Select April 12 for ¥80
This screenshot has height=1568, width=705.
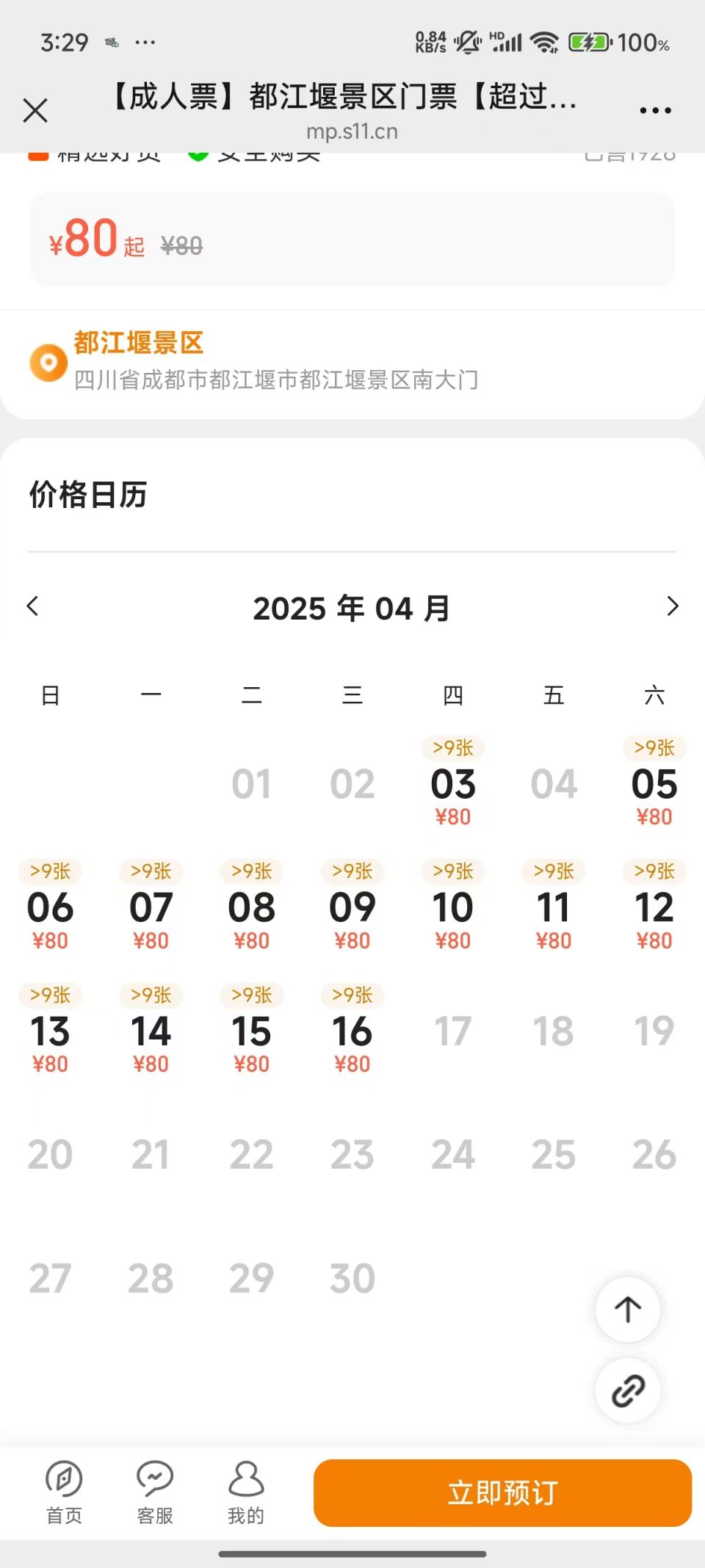[x=654, y=907]
